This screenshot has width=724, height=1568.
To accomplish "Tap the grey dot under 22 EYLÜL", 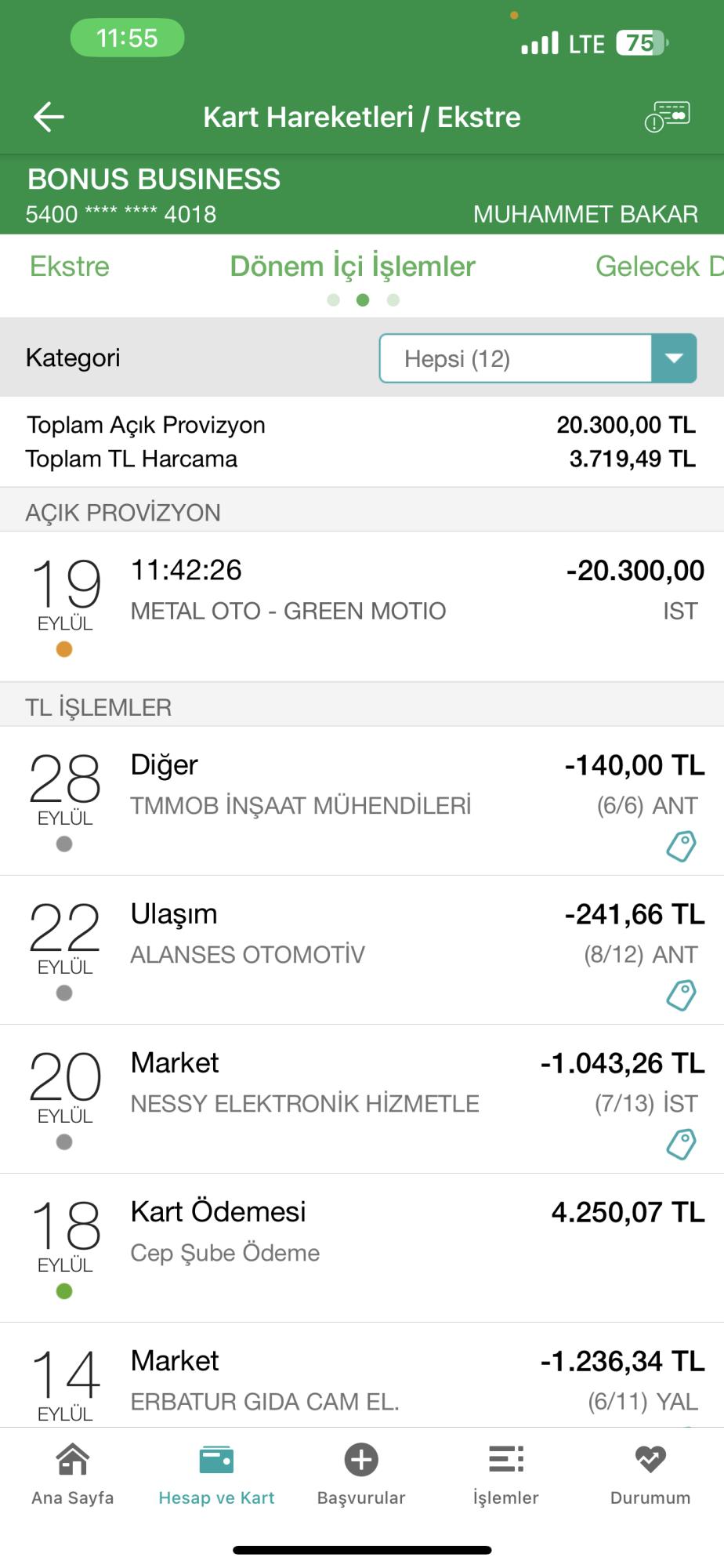I will click(63, 994).
